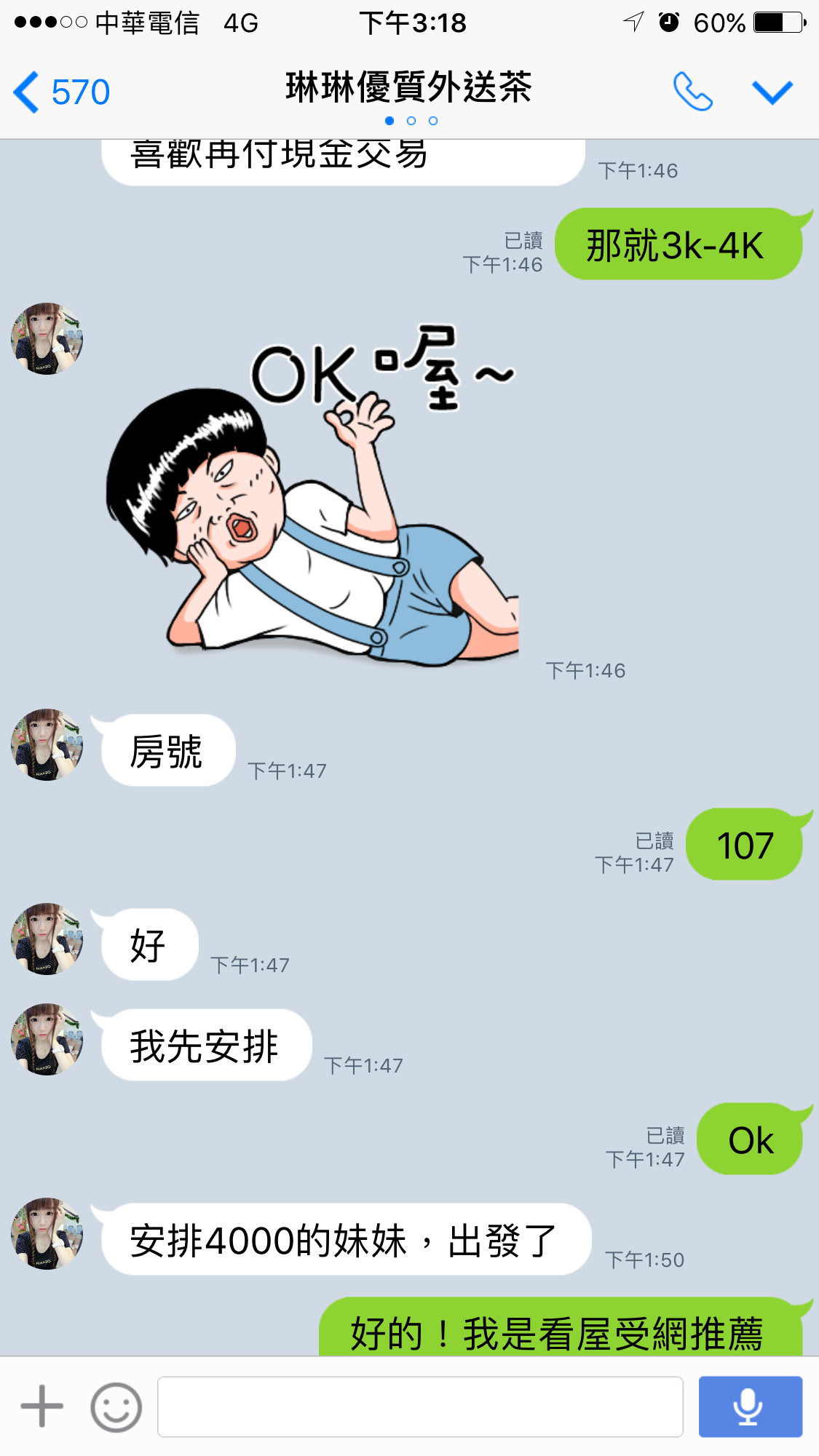
Task: Open the sender's avatar beside 房號
Action: [47, 744]
